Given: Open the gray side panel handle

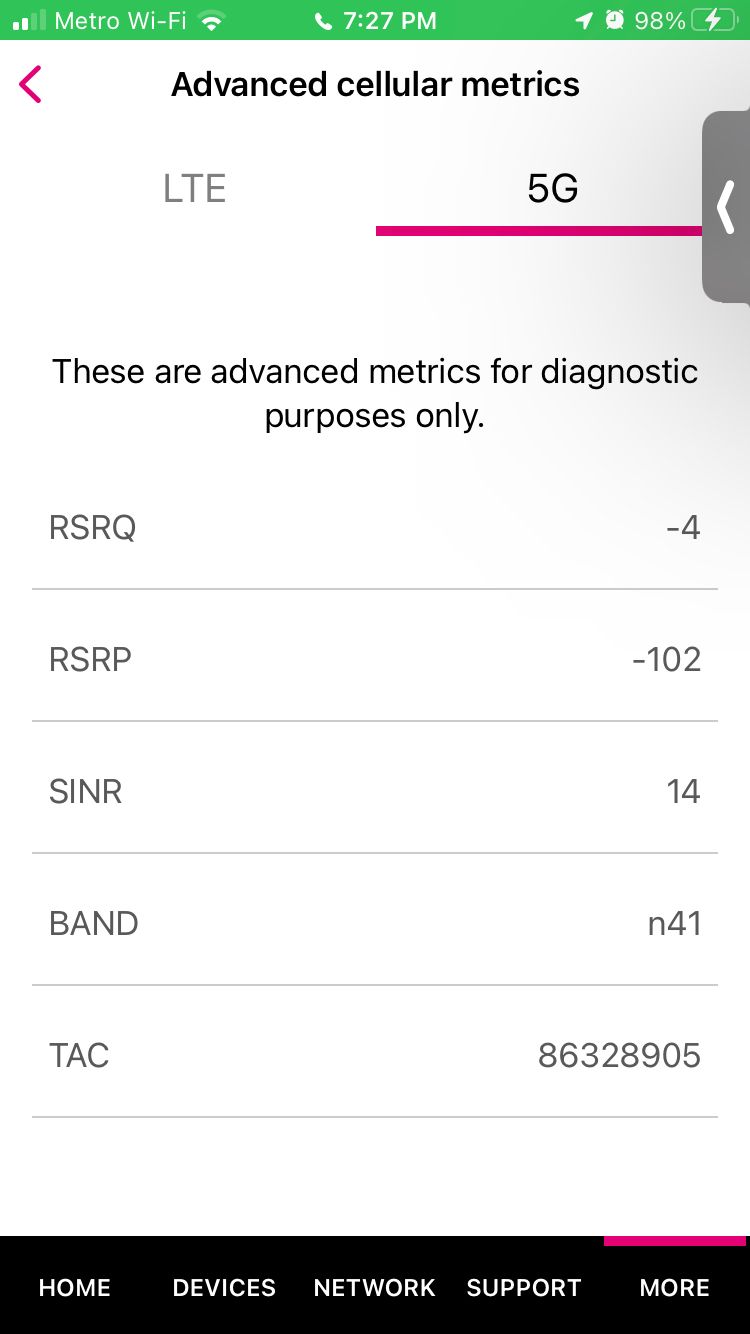Looking at the screenshot, I should pyautogui.click(x=727, y=207).
